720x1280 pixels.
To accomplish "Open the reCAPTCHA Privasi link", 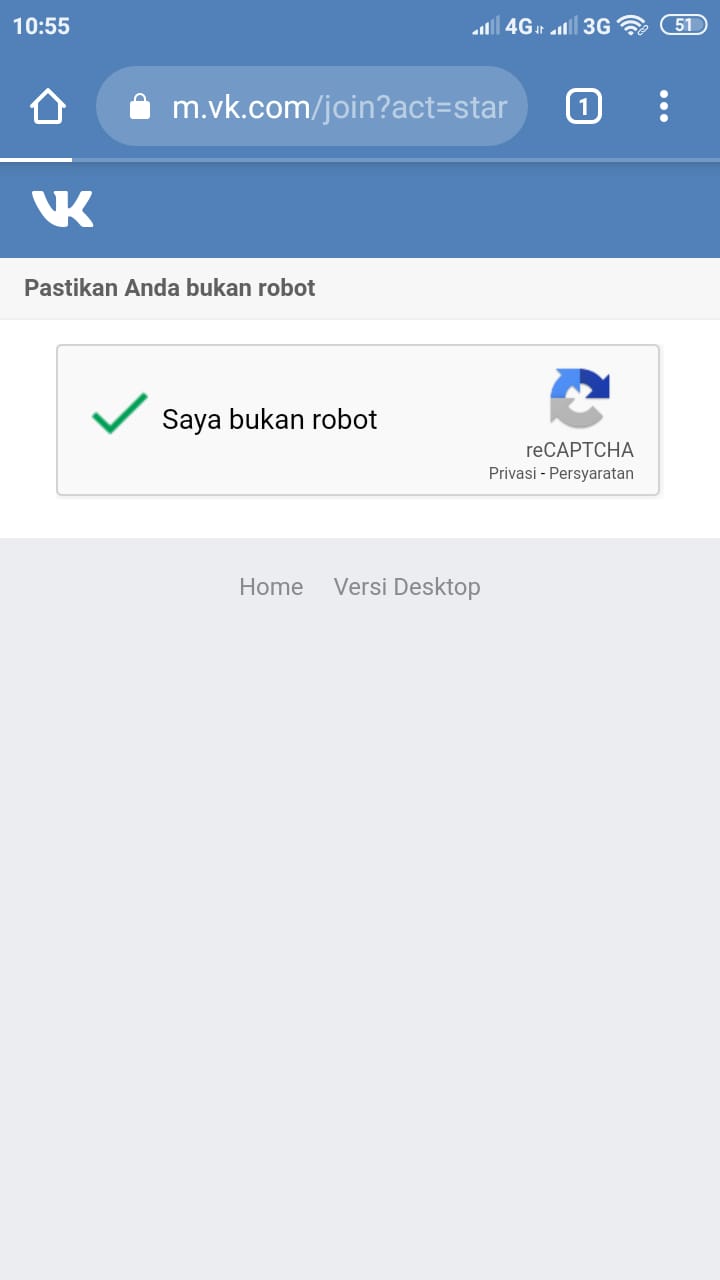I will click(x=512, y=474).
